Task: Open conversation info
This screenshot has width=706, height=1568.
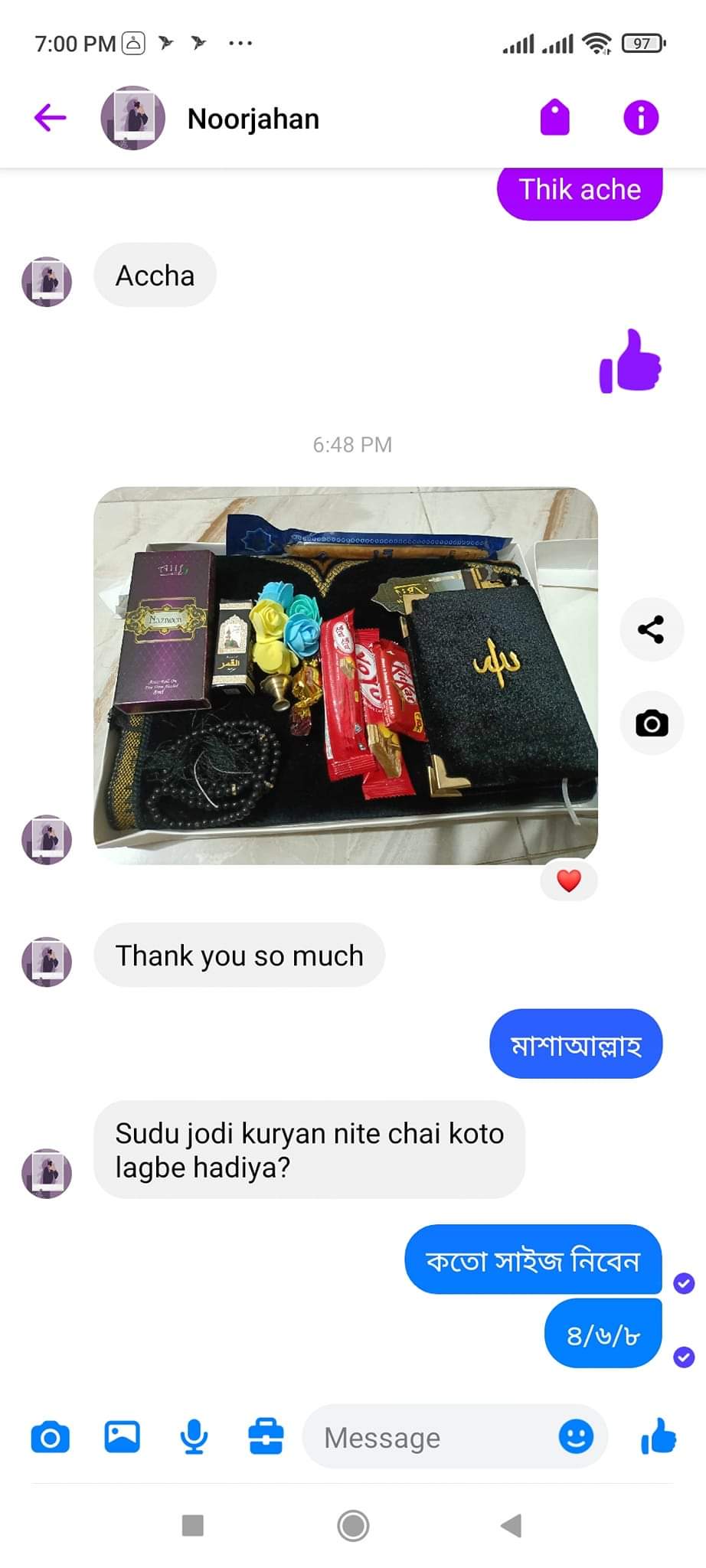Action: click(641, 118)
